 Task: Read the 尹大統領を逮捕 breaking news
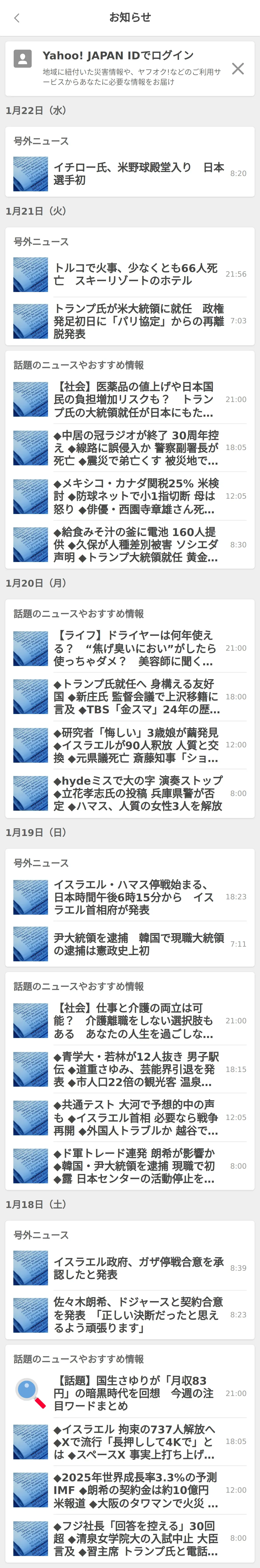click(130, 944)
